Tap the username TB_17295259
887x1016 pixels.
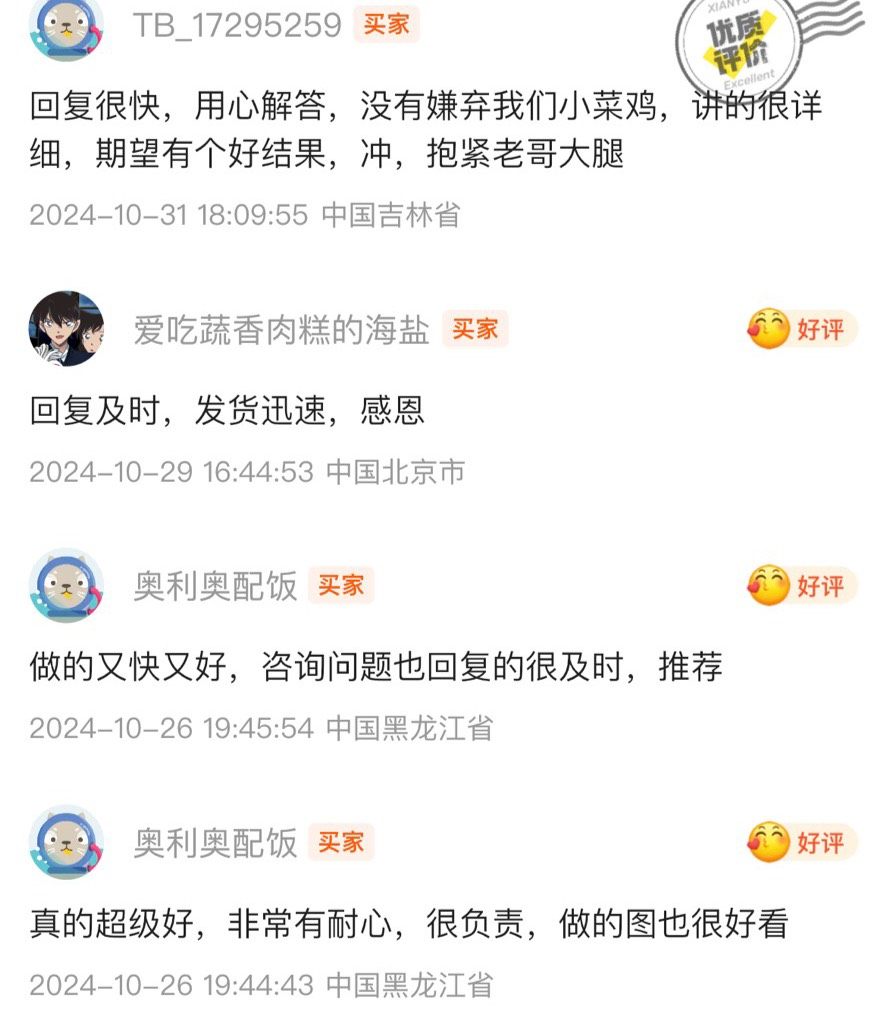pos(237,25)
